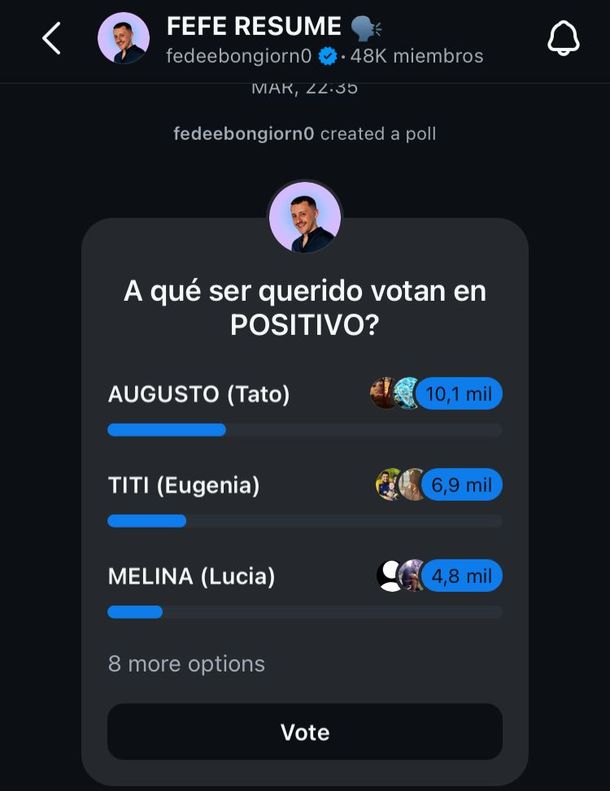
Task: Select the AUGUSTO (Tato) poll option
Action: coord(199,394)
